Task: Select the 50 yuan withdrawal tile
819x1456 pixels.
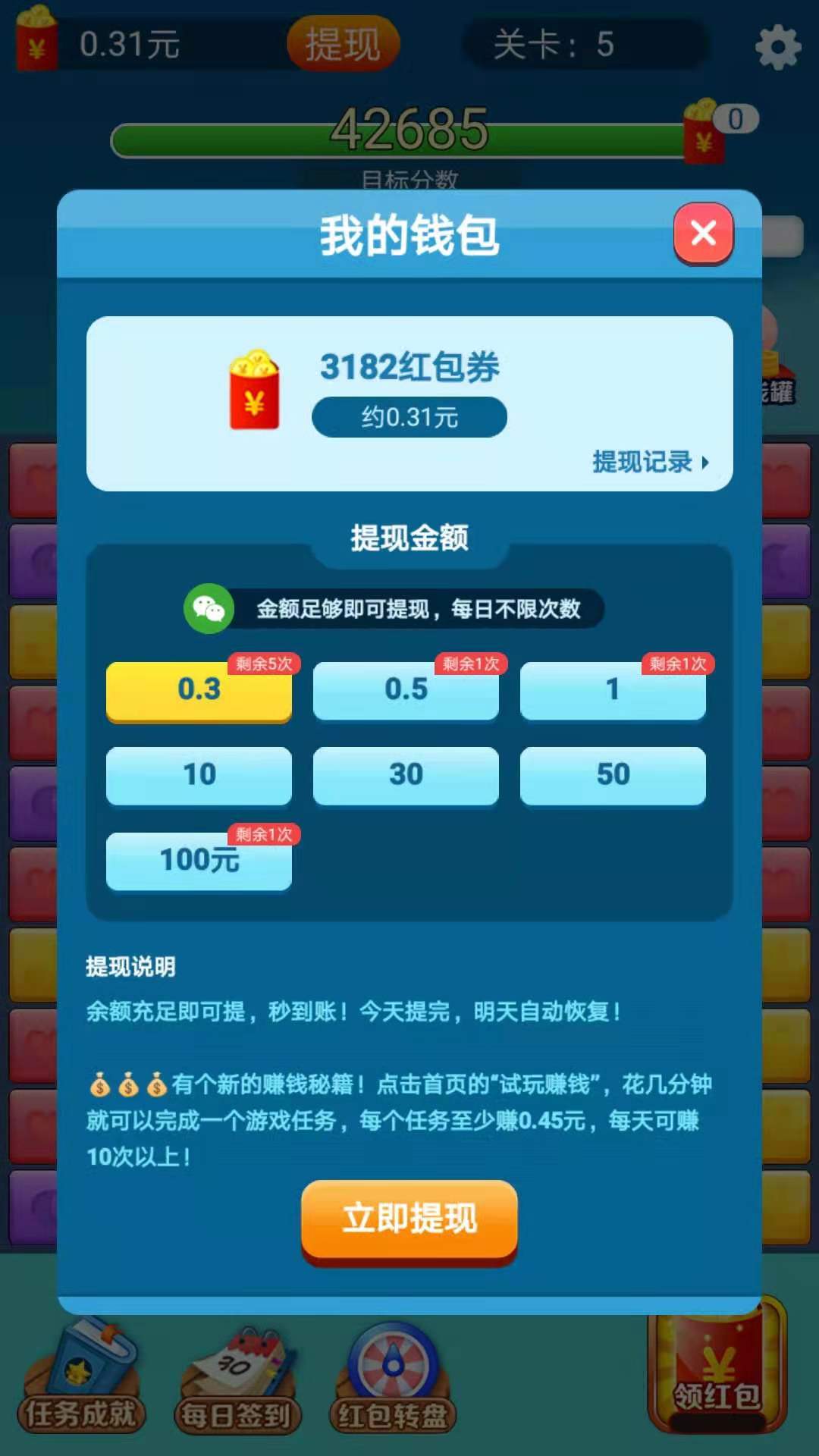Action: [x=613, y=775]
